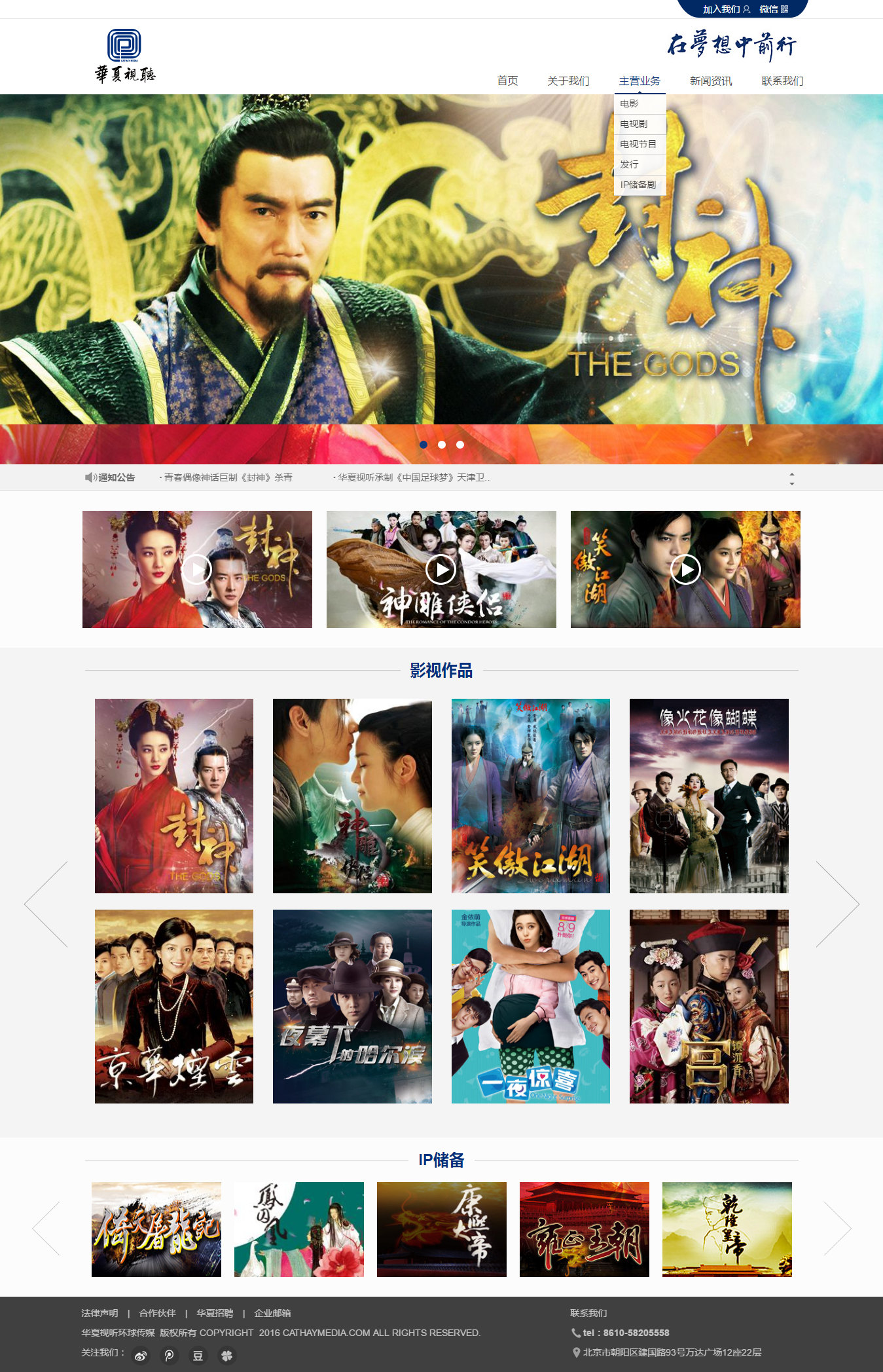Open the 法律声明 footer link
Viewport: 883px width, 1372px height.
point(99,1313)
